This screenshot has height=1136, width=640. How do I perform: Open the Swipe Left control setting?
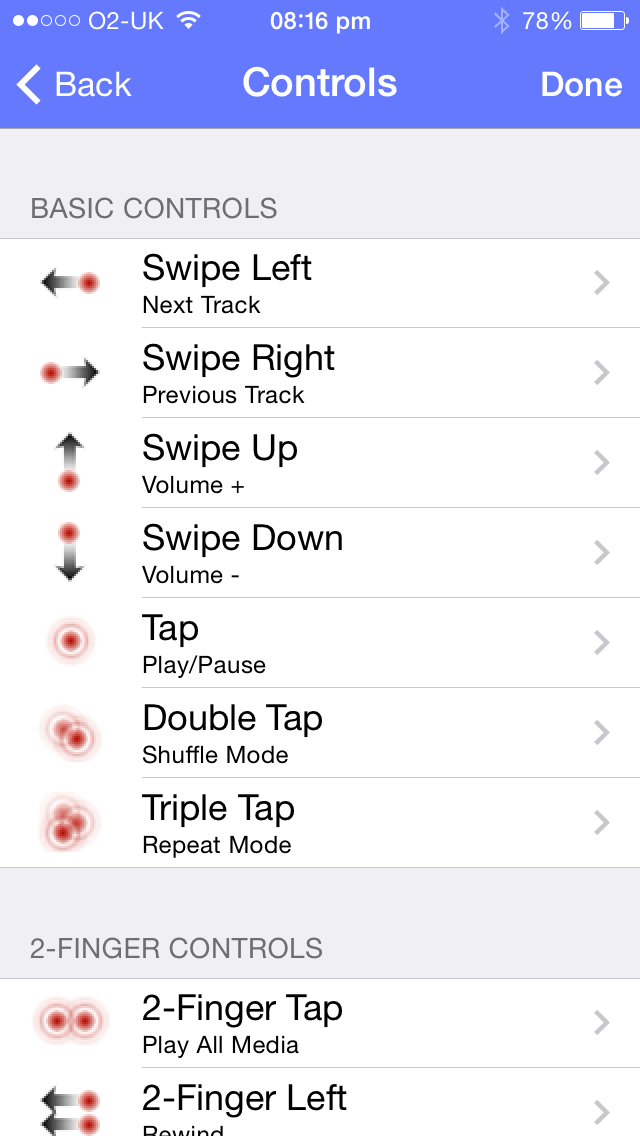click(x=320, y=283)
